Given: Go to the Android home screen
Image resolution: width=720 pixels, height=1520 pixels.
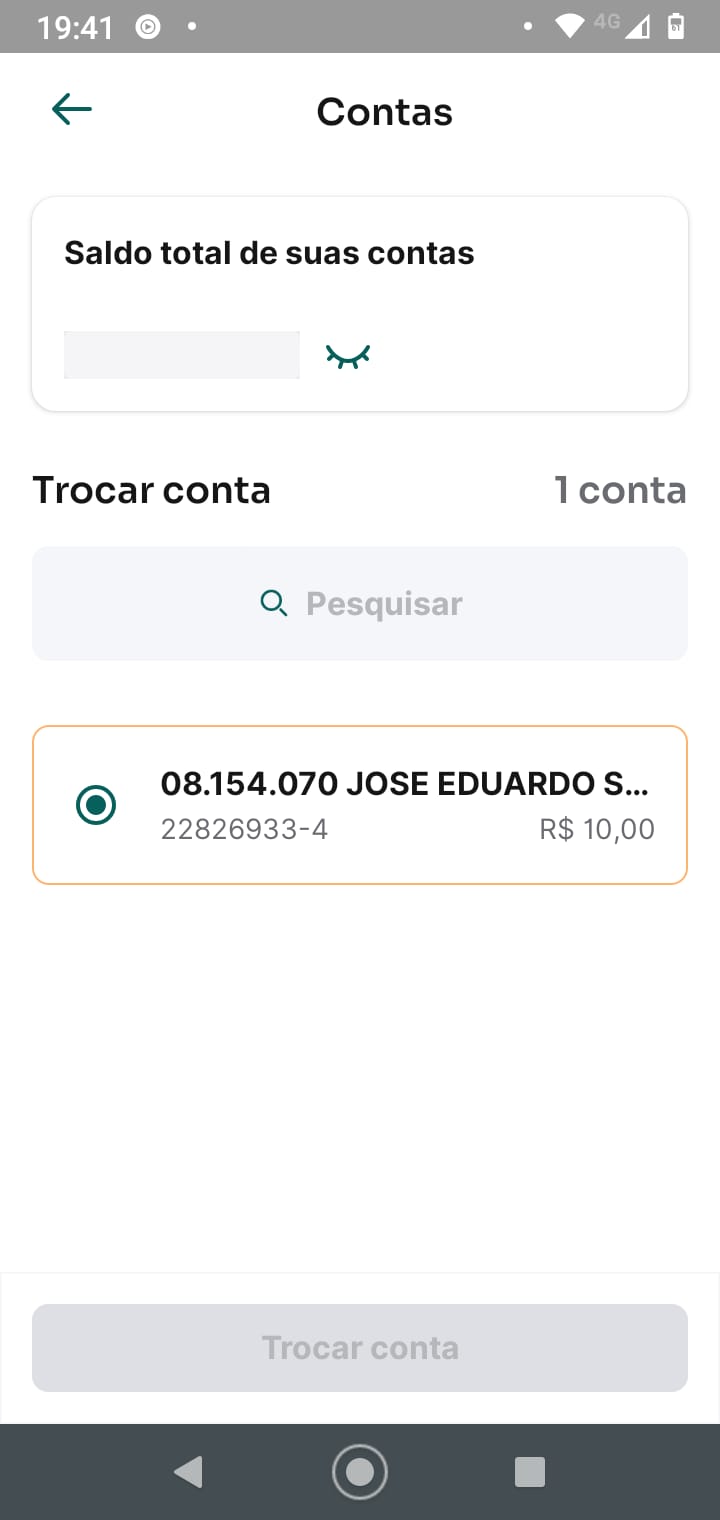Looking at the screenshot, I should tap(360, 1471).
